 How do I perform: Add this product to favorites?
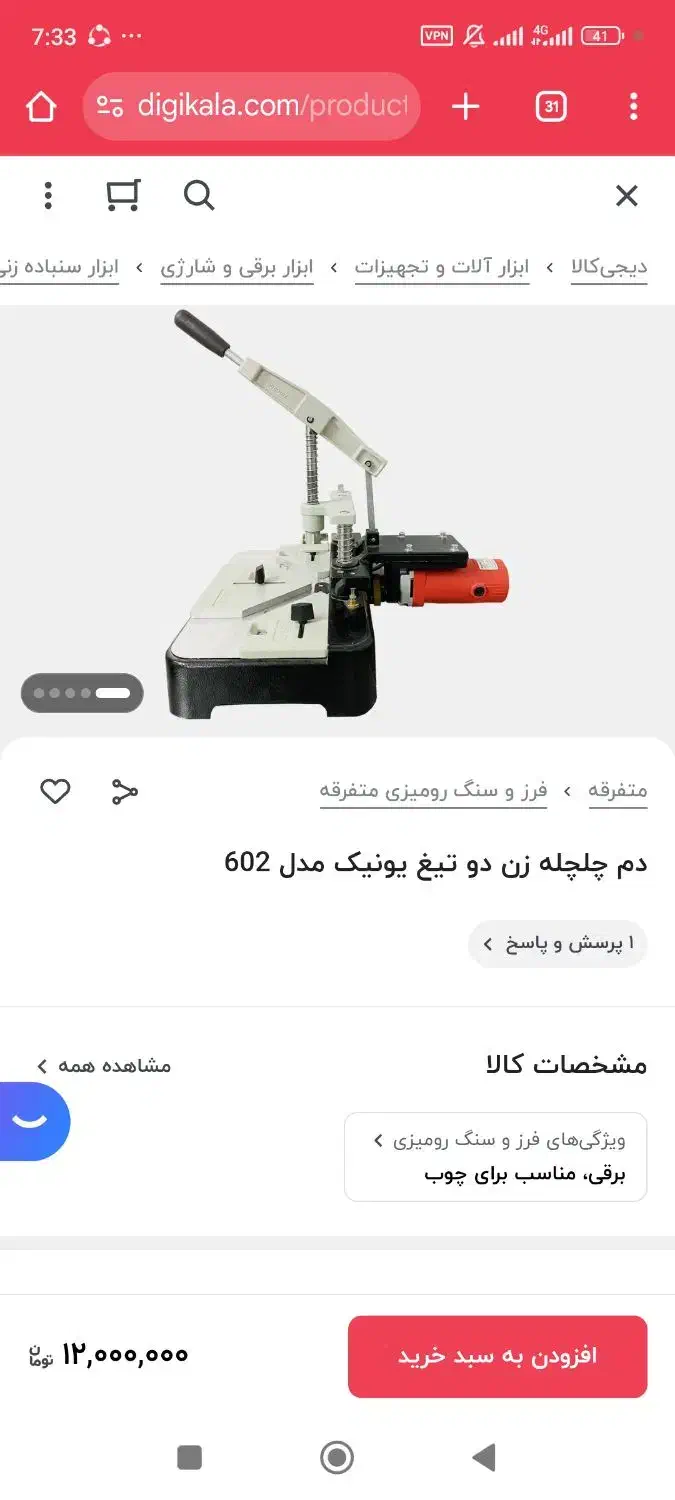point(55,792)
